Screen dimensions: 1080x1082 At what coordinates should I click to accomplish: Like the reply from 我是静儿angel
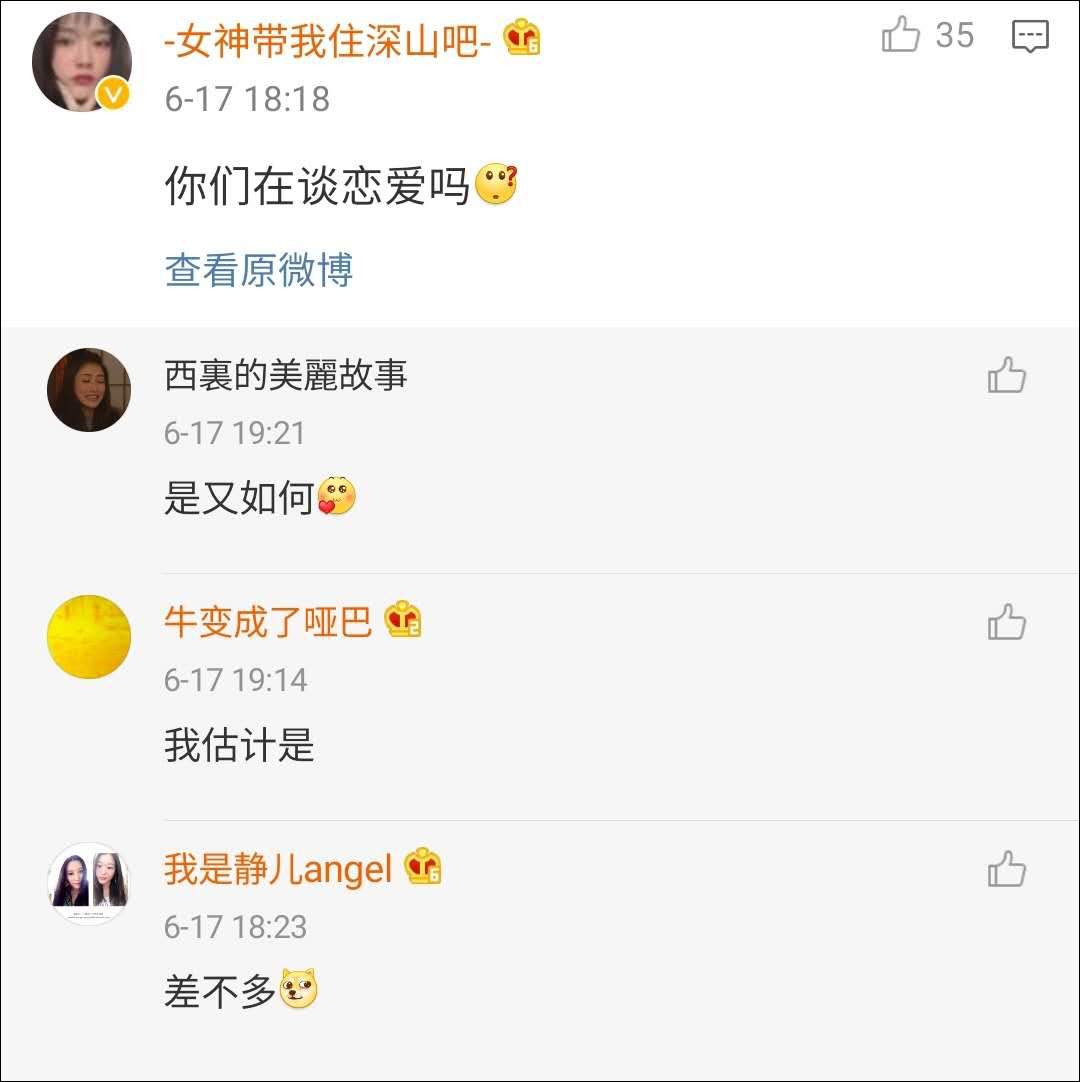coord(1006,868)
